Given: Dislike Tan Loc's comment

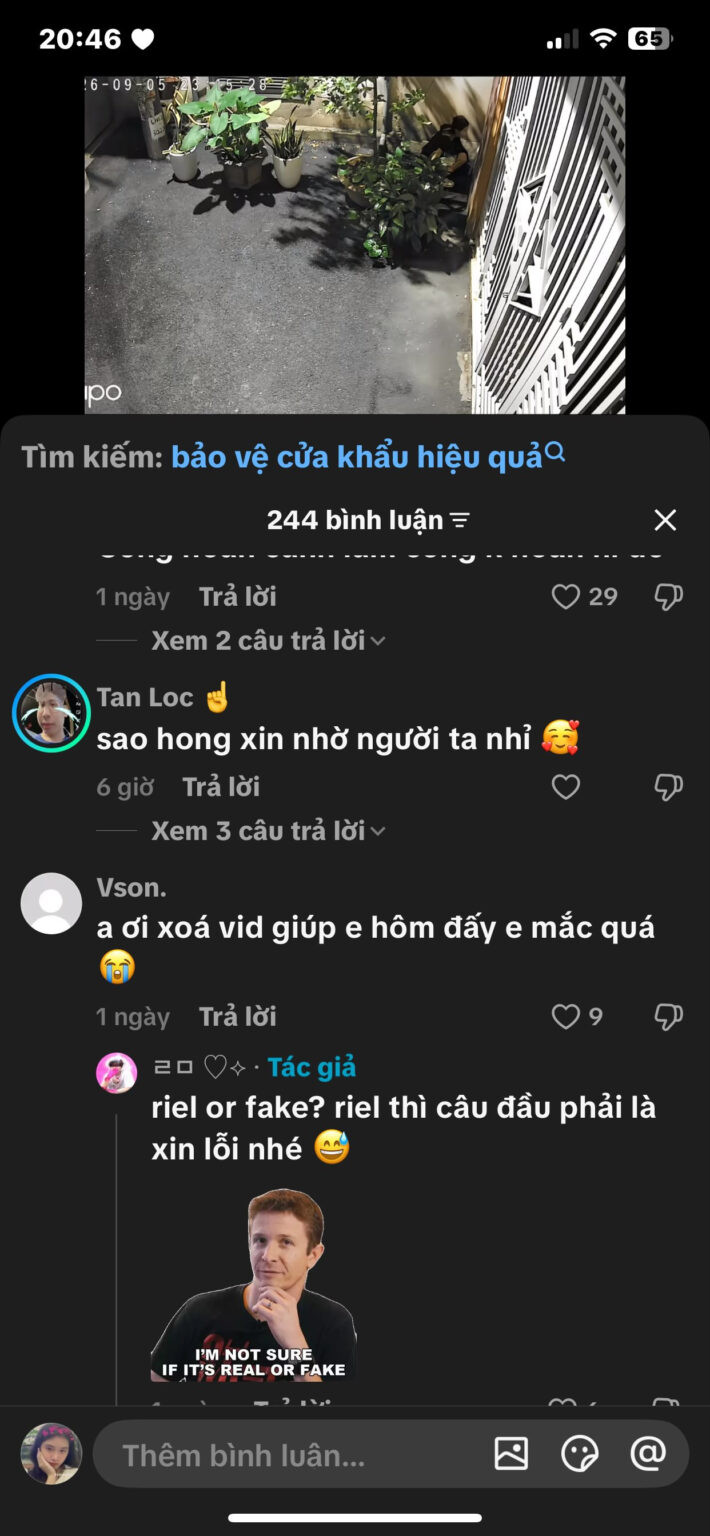Looking at the screenshot, I should pos(668,787).
